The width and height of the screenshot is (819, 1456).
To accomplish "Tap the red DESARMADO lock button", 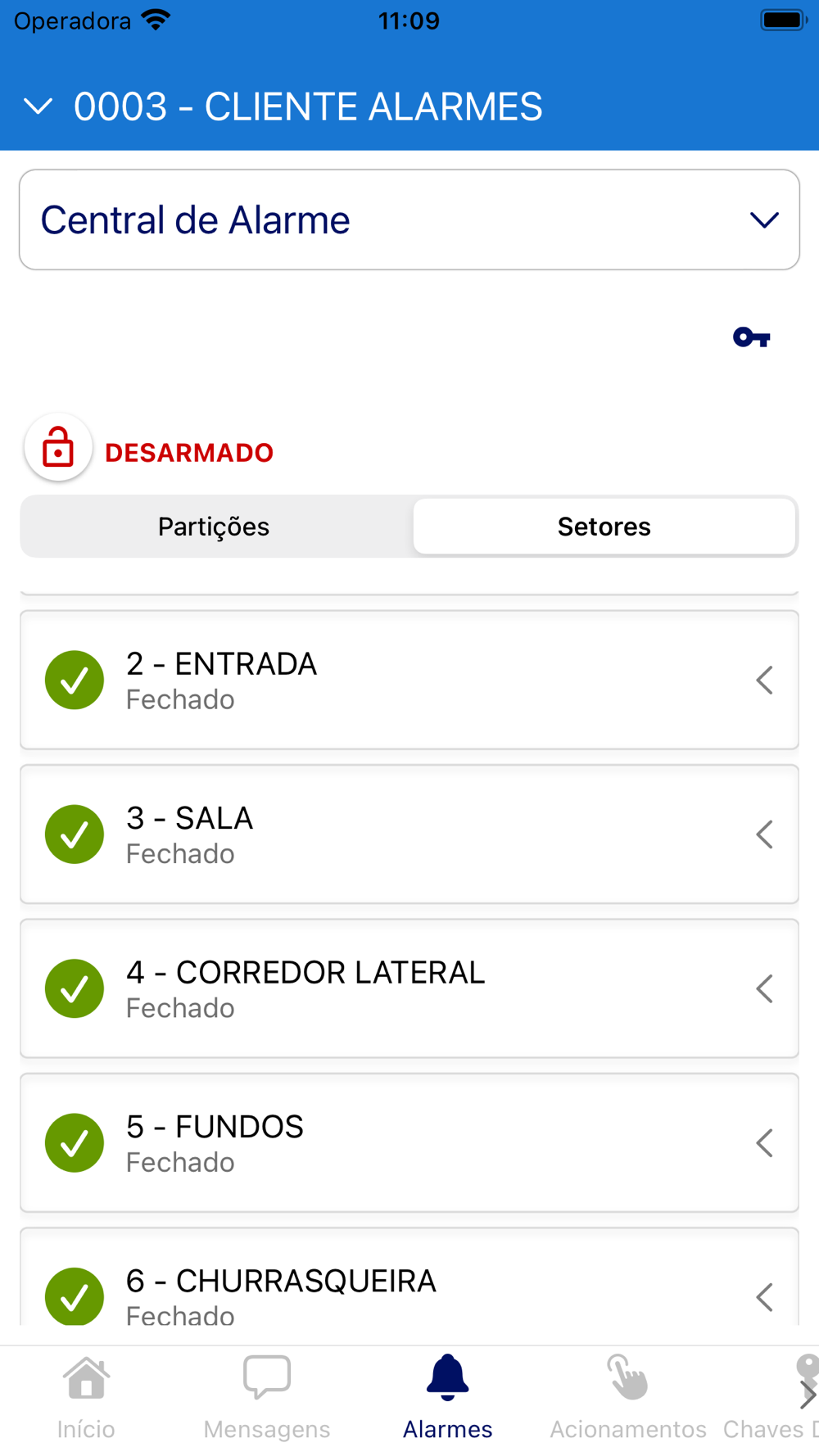I will (x=58, y=448).
